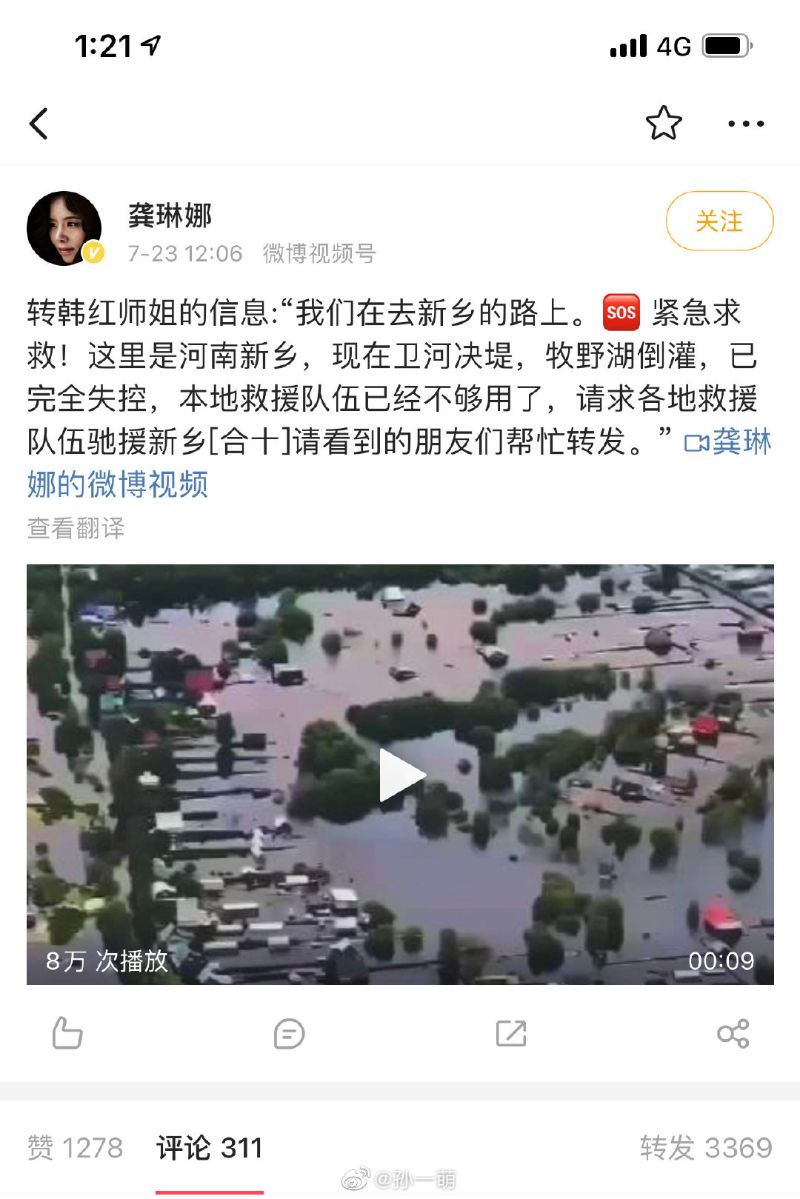Open the 龚琳娜 username link
The width and height of the screenshot is (800, 1199).
coord(170,215)
